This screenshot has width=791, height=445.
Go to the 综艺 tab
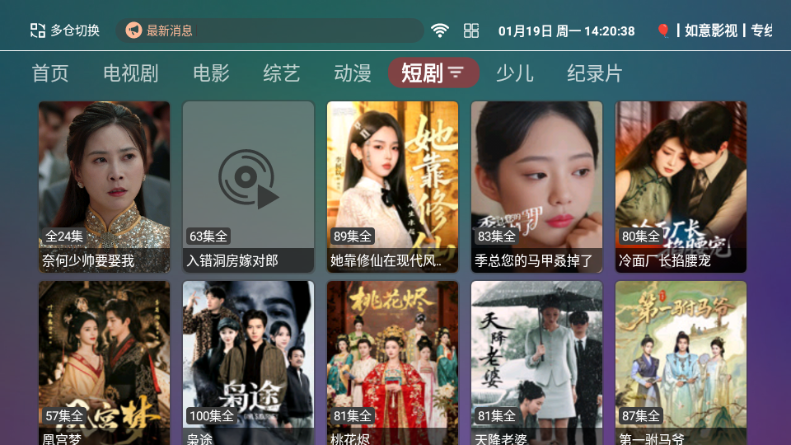pos(281,73)
